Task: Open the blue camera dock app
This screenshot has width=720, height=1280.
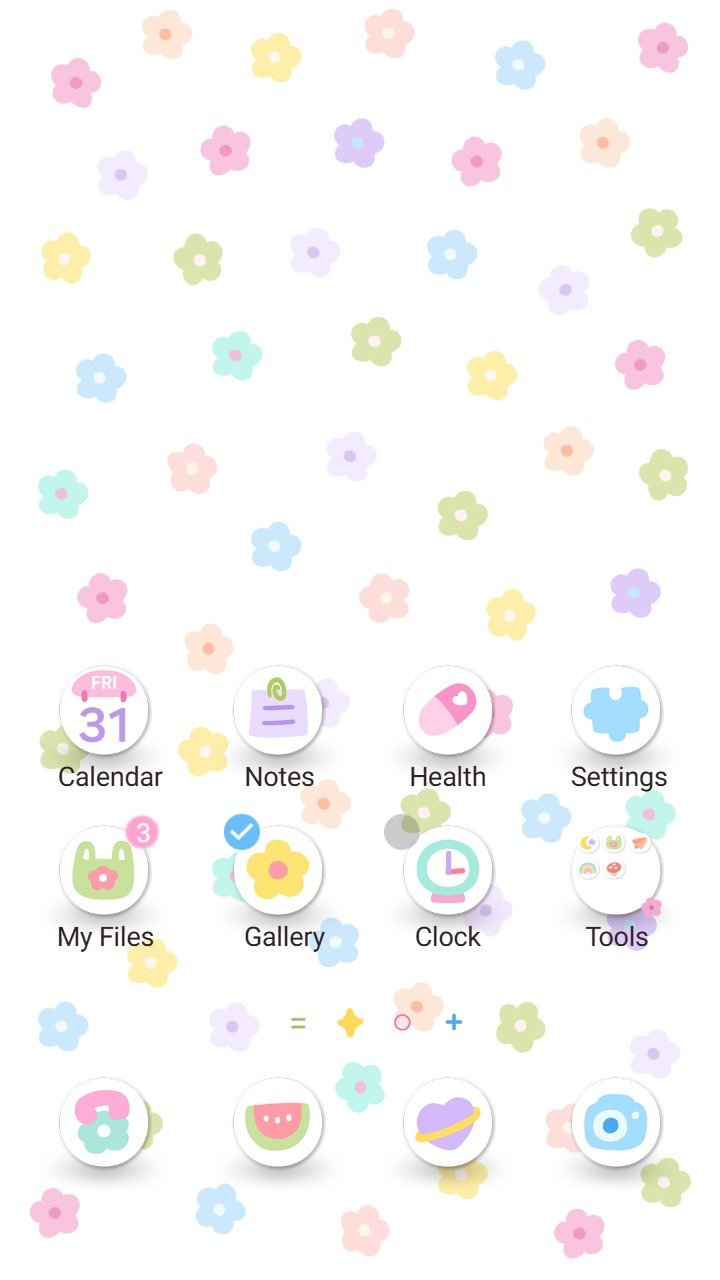Action: (616, 1122)
